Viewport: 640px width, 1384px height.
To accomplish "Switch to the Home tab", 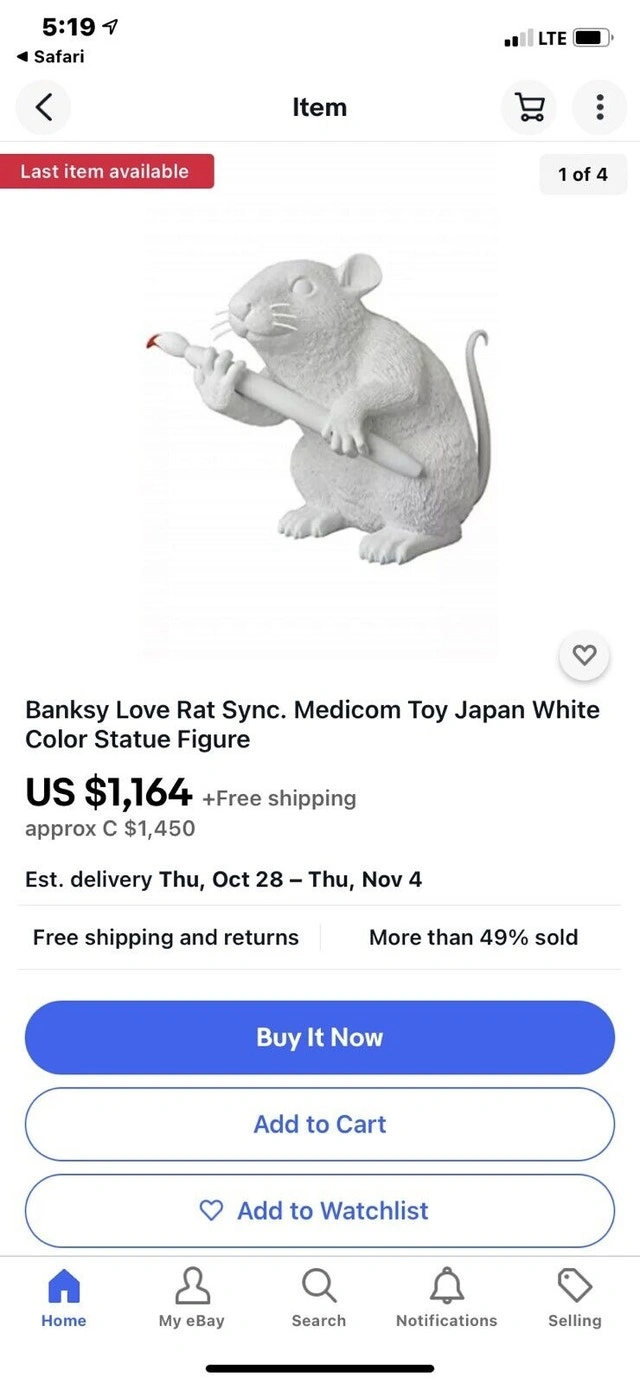I will tap(64, 1298).
